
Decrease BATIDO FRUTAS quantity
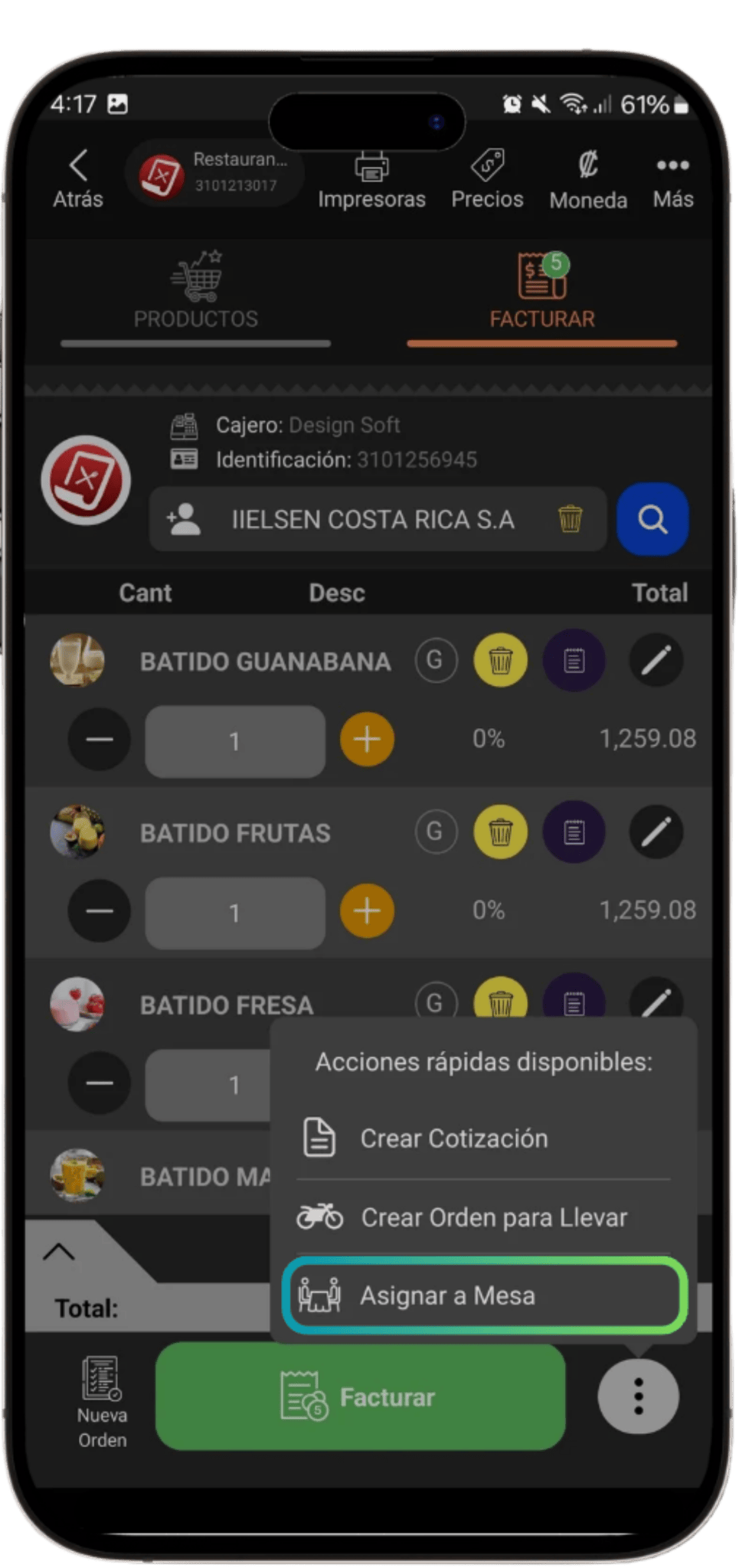coord(100,911)
